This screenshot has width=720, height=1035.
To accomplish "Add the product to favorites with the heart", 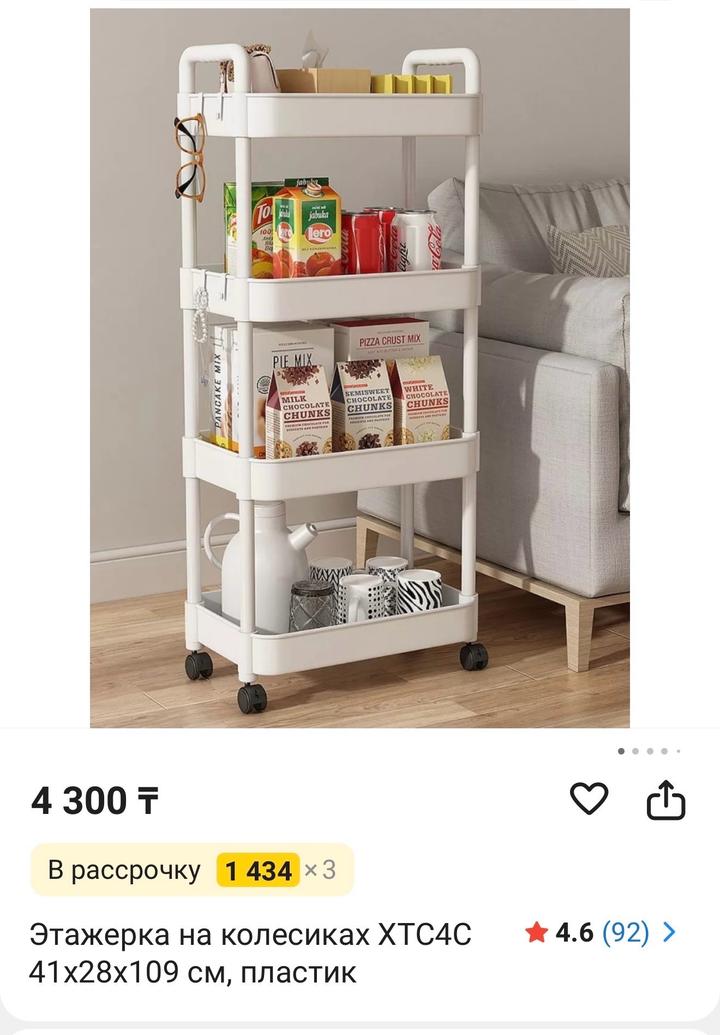I will pos(589,799).
